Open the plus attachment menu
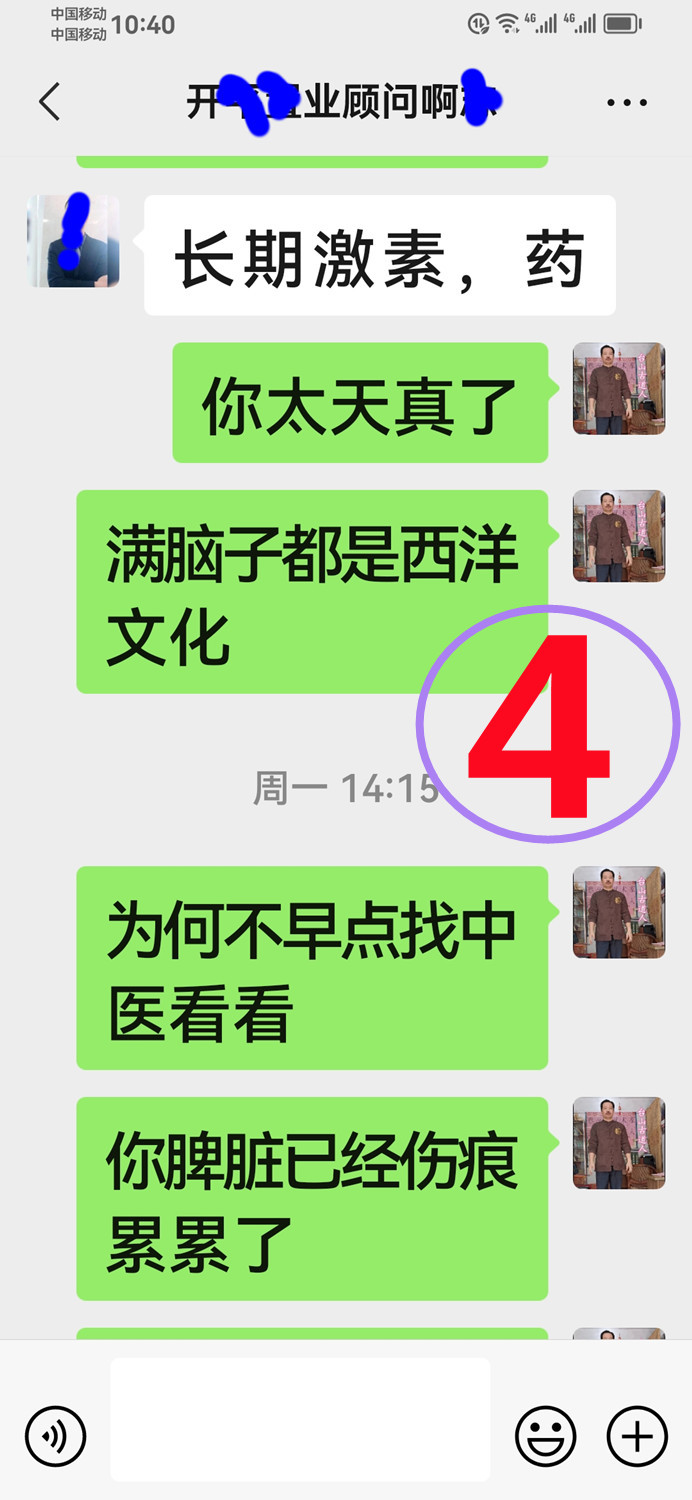 point(637,1437)
